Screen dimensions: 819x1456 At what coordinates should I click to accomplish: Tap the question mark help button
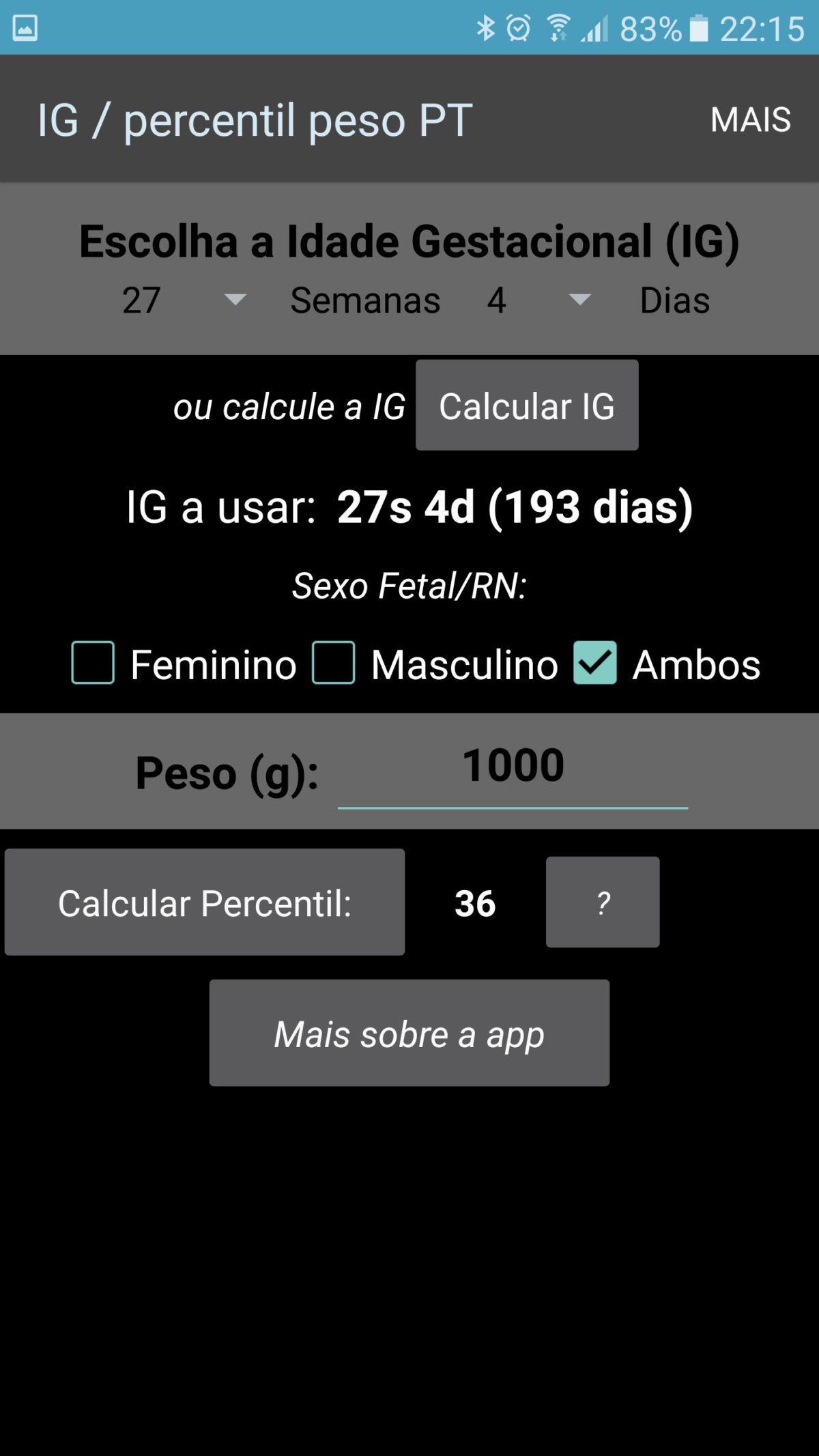click(x=602, y=902)
